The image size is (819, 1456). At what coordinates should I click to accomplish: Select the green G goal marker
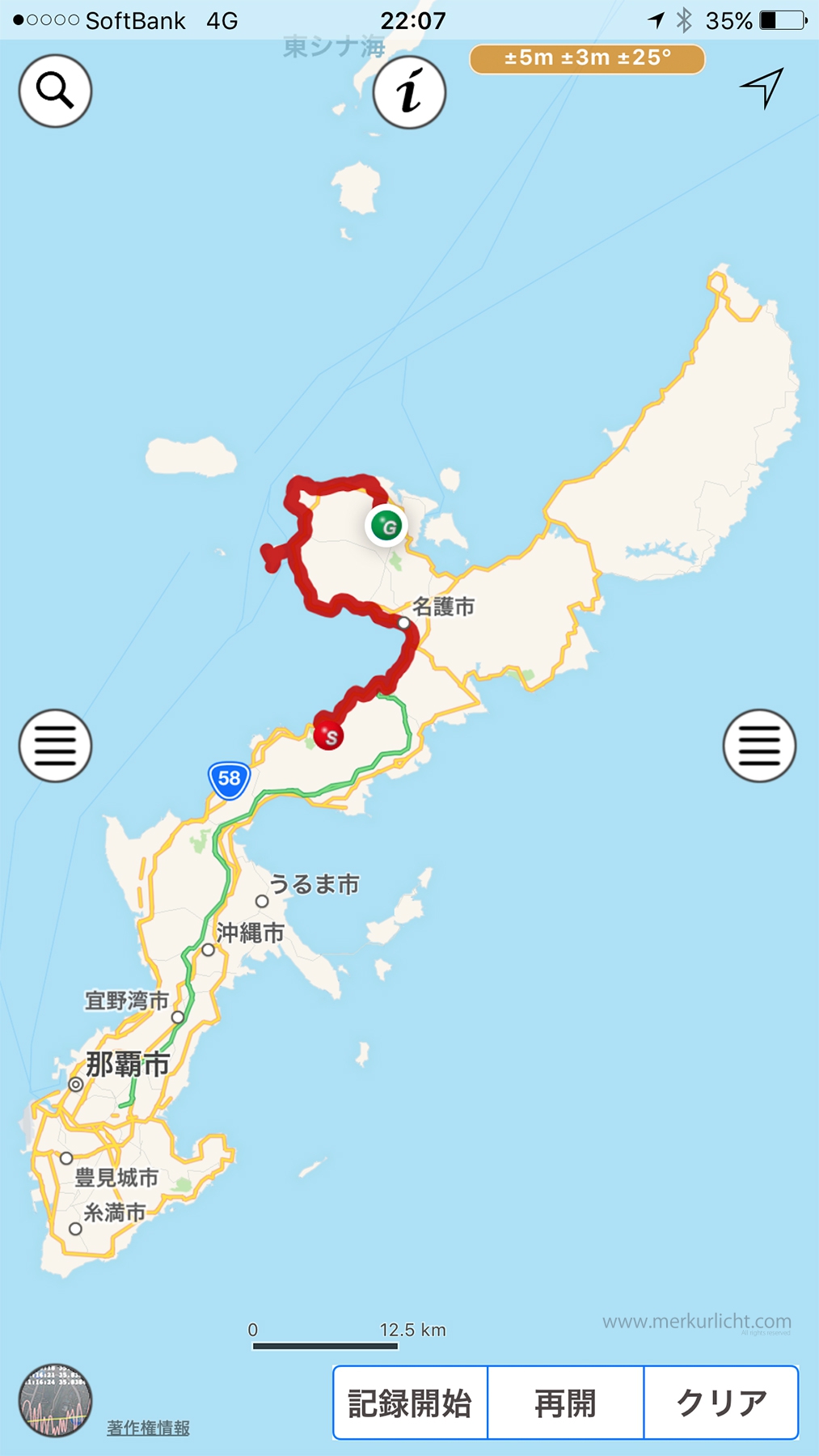(x=386, y=526)
